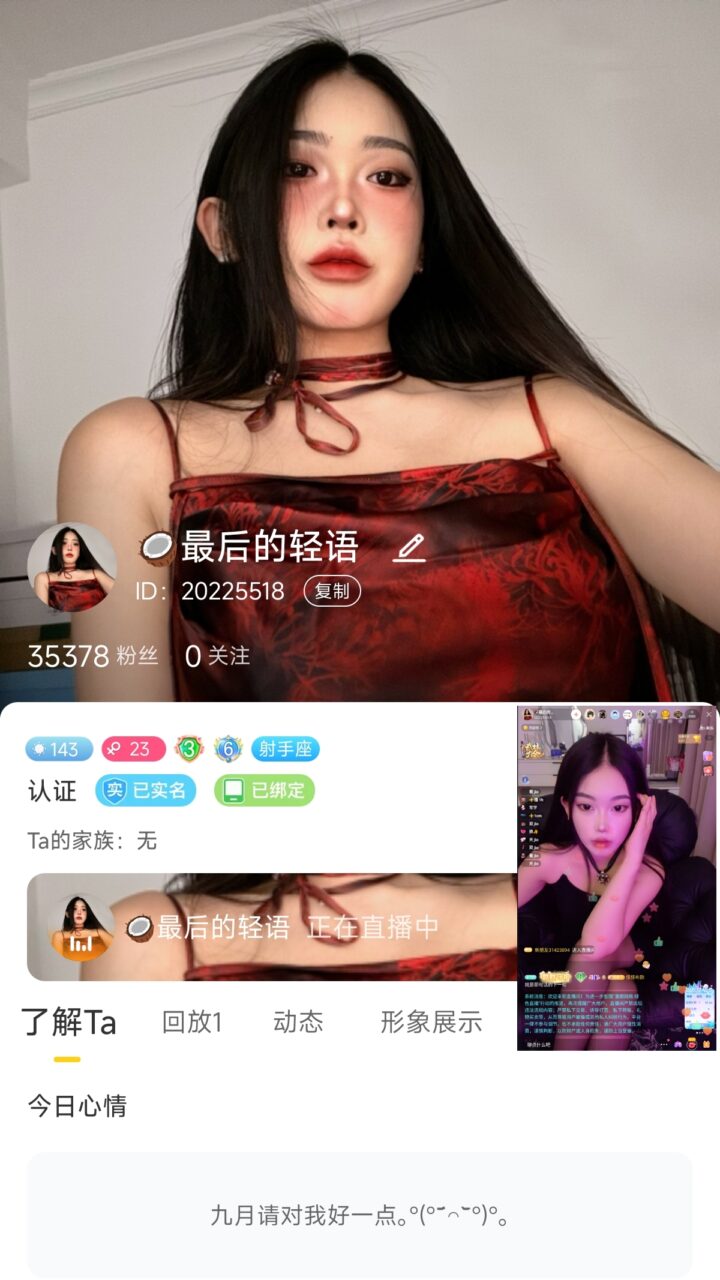Switch to the 形象展示 tab
Screen dimensions: 720x1280
pyautogui.click(x=431, y=1022)
